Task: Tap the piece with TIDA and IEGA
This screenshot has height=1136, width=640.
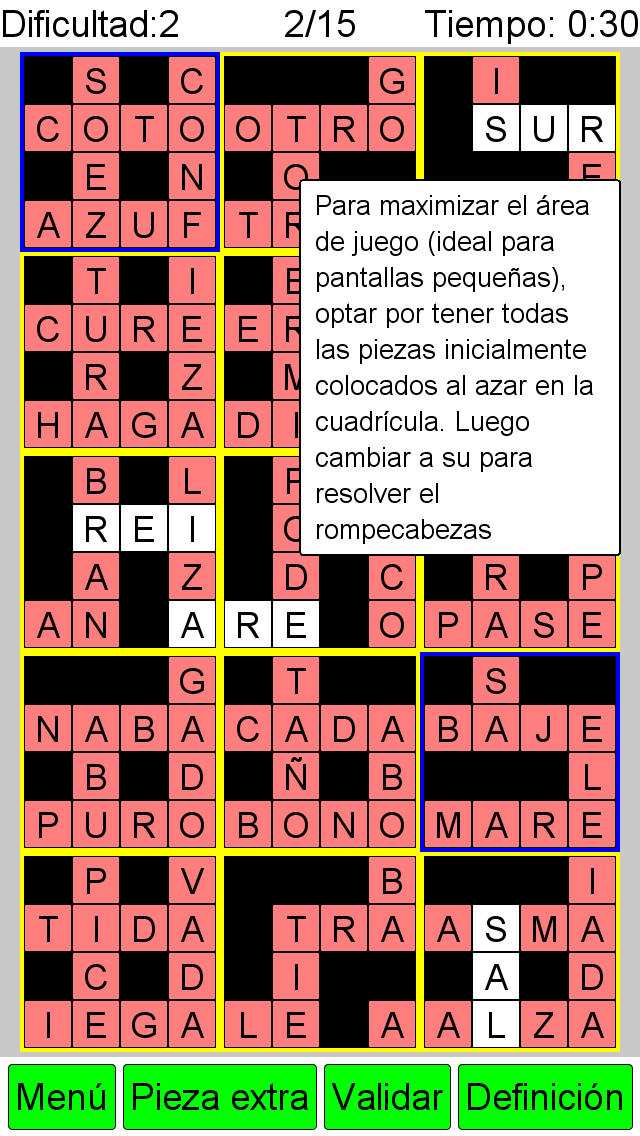Action: pos(120,952)
